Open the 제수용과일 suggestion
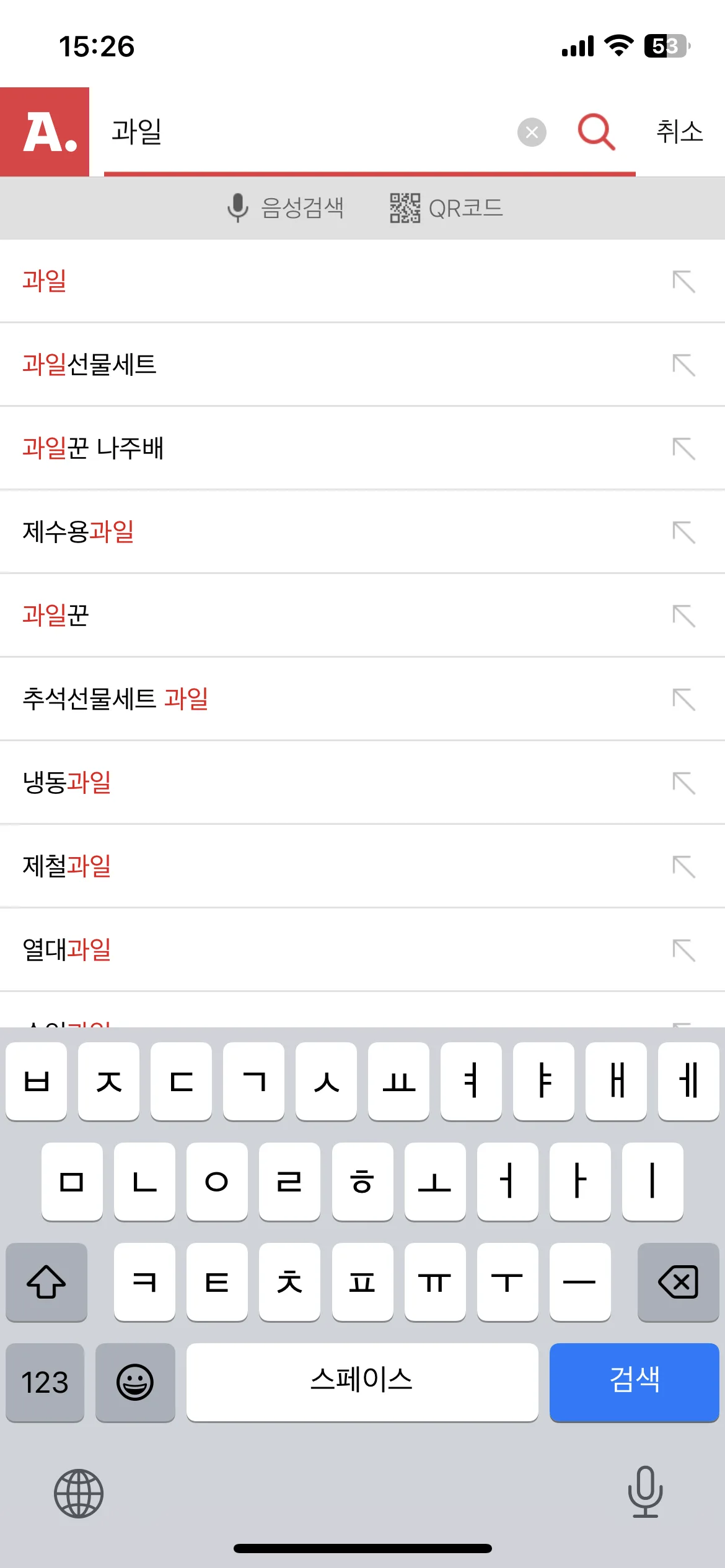 (362, 531)
